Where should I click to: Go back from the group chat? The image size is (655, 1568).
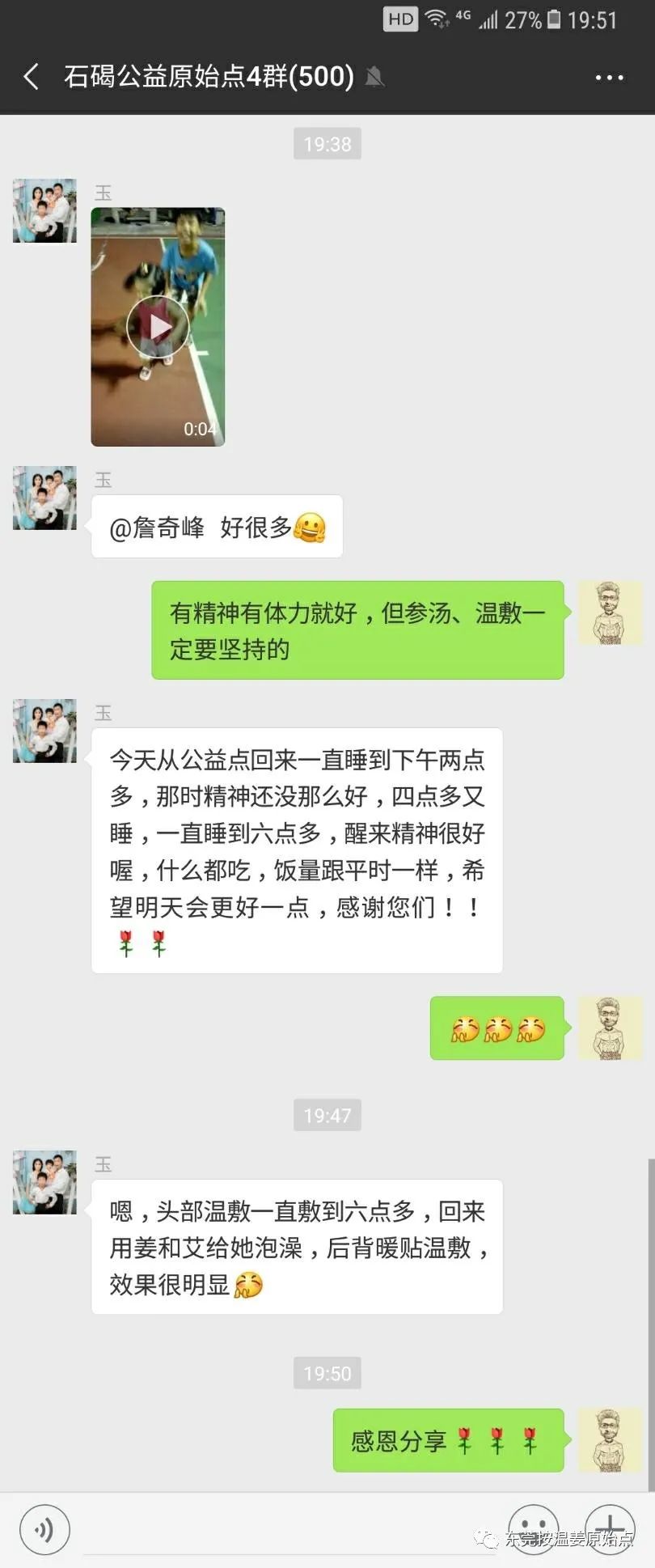(x=32, y=77)
